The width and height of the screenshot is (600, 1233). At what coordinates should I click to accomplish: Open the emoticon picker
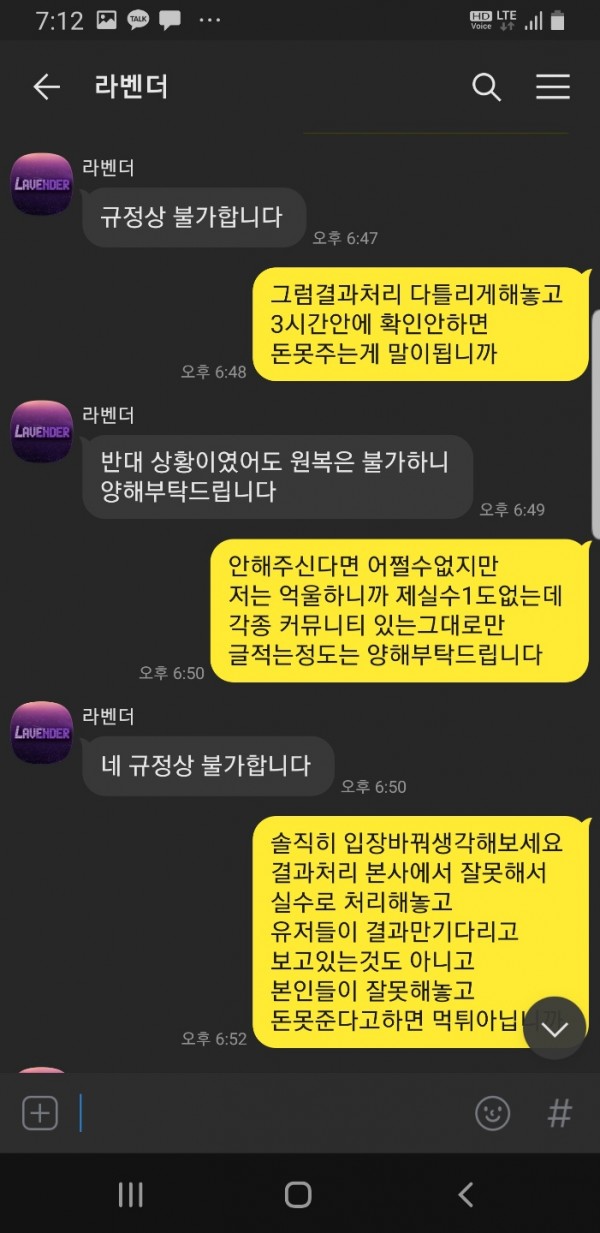tap(492, 1113)
